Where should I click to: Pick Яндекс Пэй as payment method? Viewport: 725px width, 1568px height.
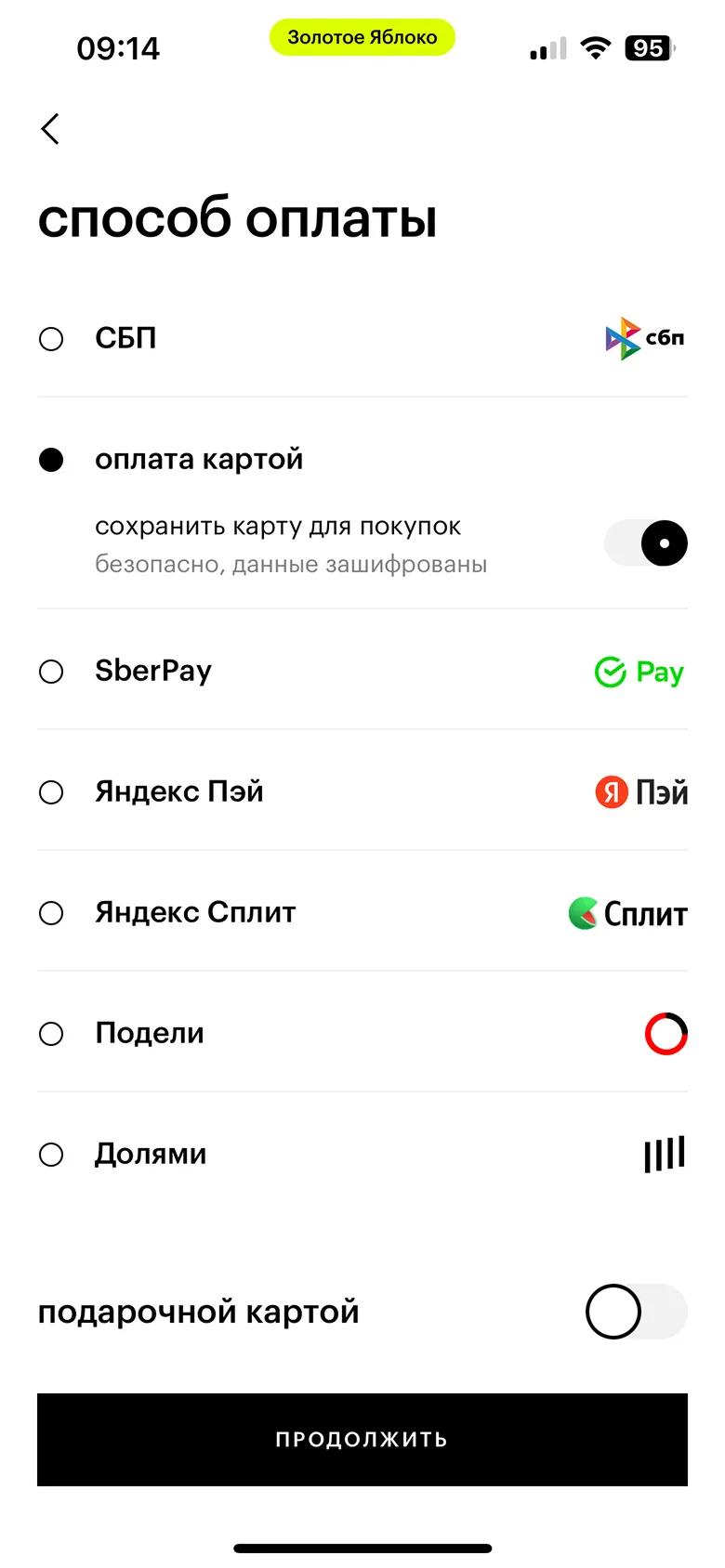pyautogui.click(x=52, y=792)
